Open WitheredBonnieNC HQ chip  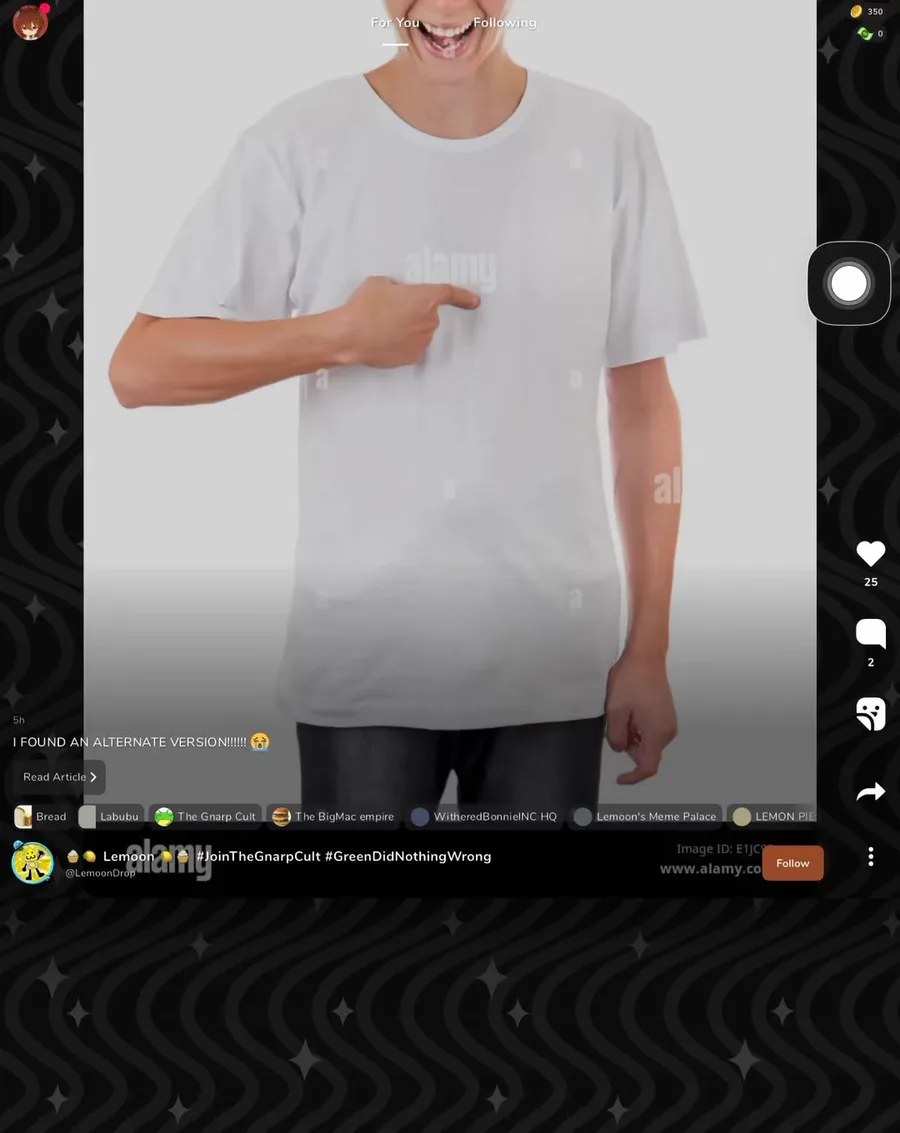coord(485,817)
